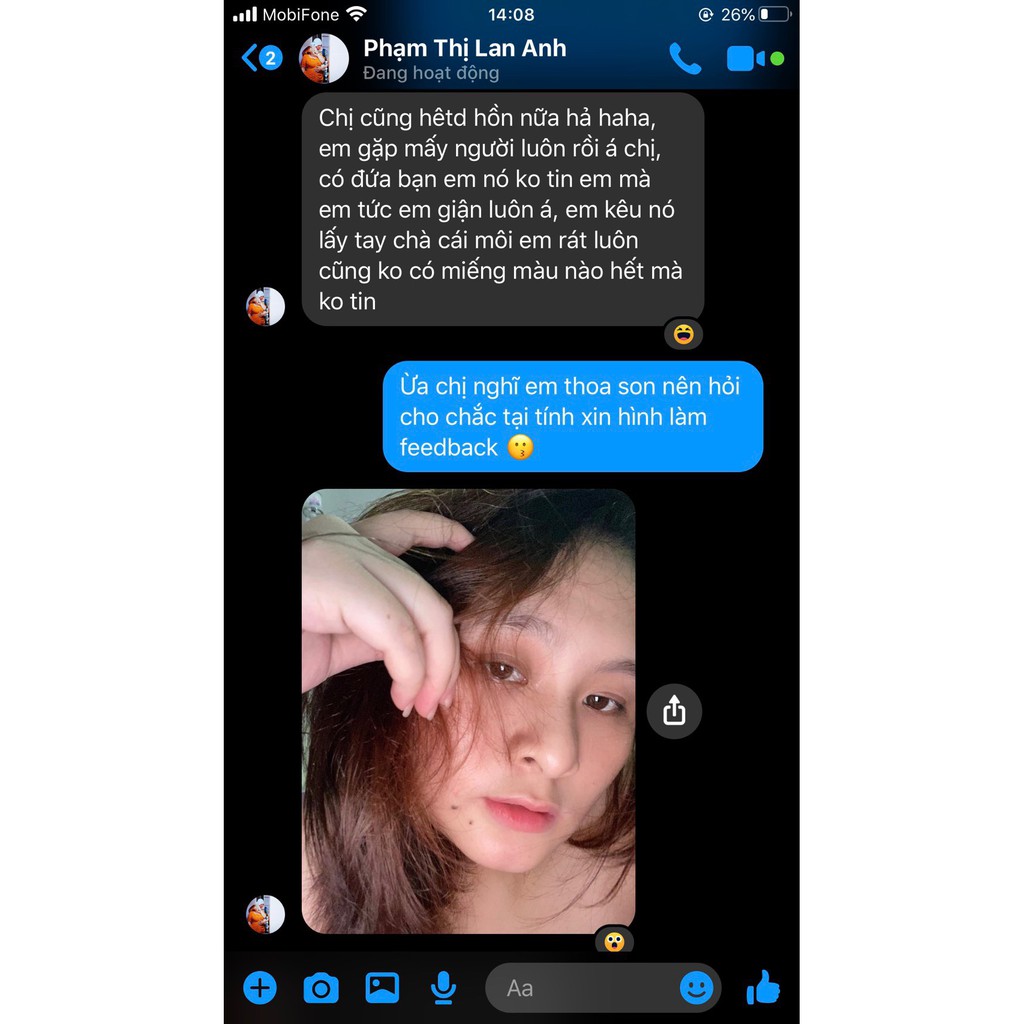The height and width of the screenshot is (1024, 1024).
Task: Focus the Aa message input field
Action: pyautogui.click(x=580, y=989)
